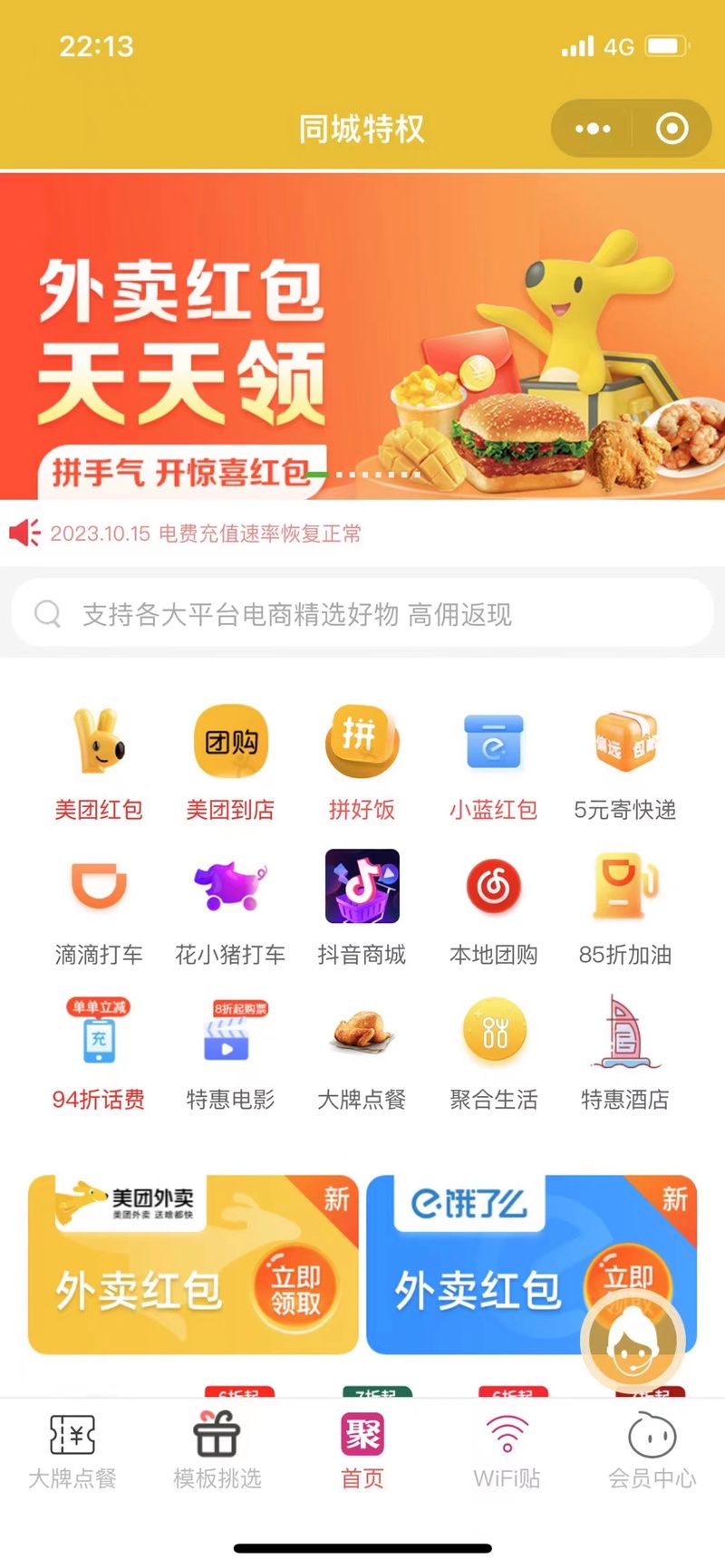Open 拼好饭 from the service grid
725x1568 pixels.
[362, 743]
